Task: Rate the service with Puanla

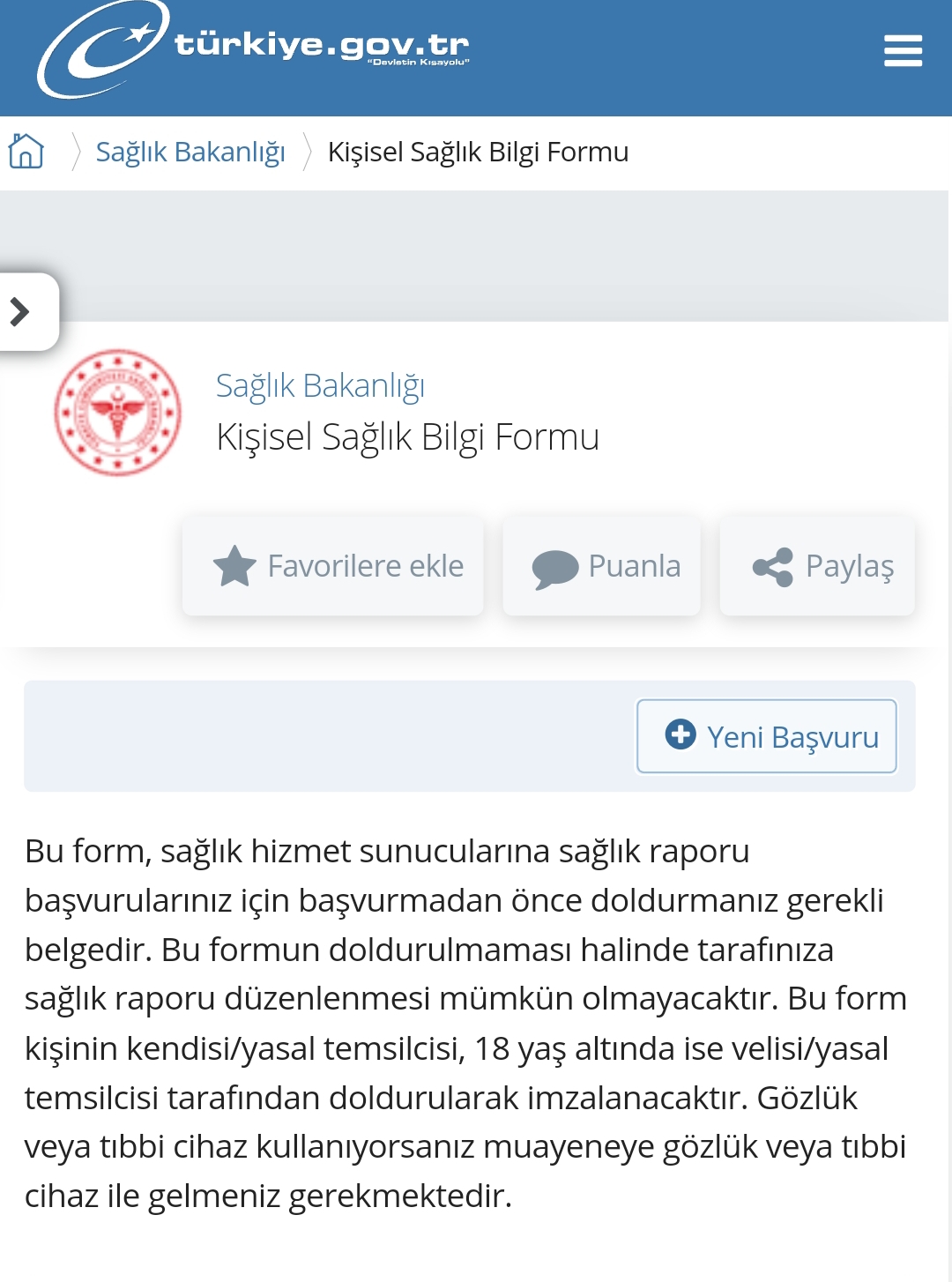Action: (601, 566)
